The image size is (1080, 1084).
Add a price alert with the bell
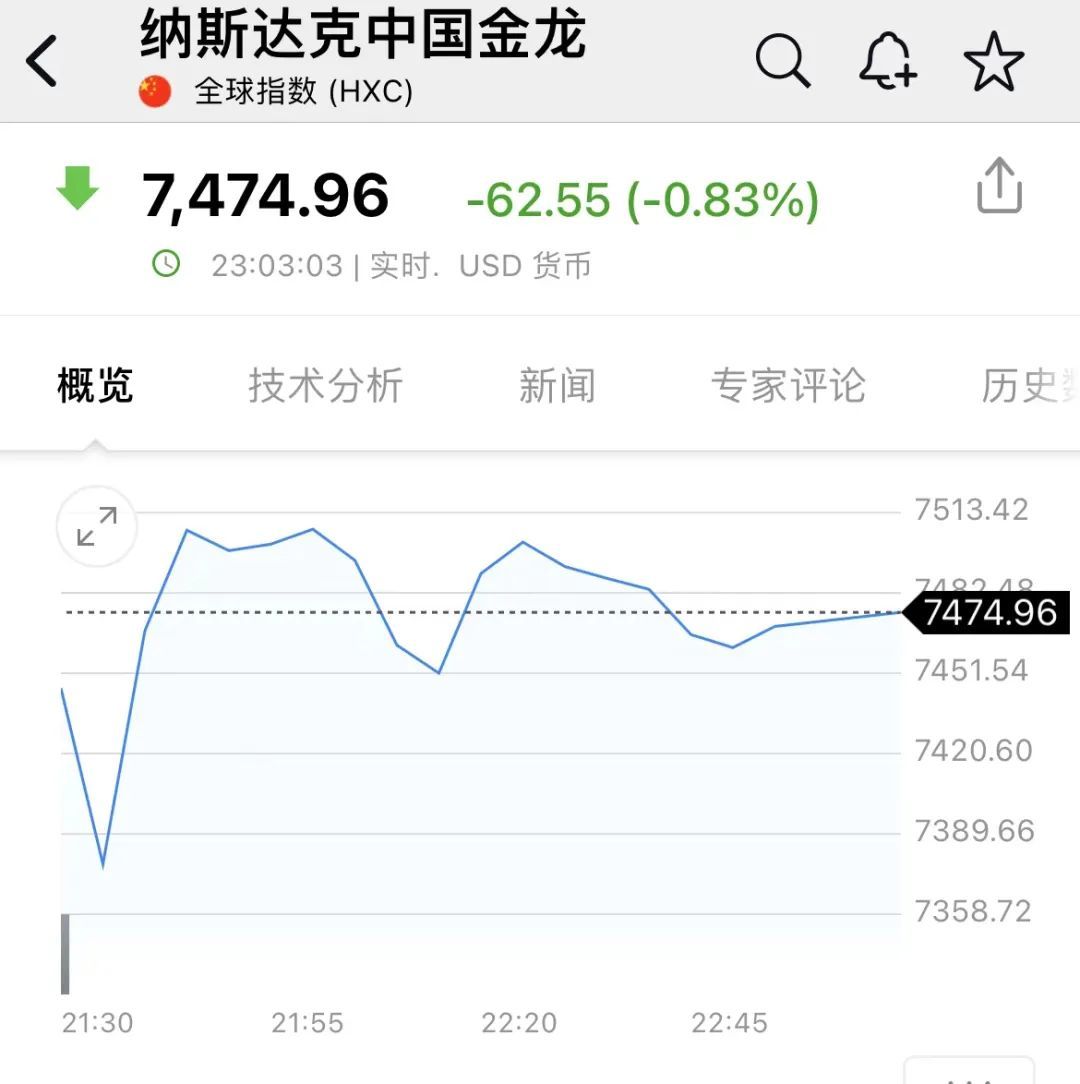[887, 61]
